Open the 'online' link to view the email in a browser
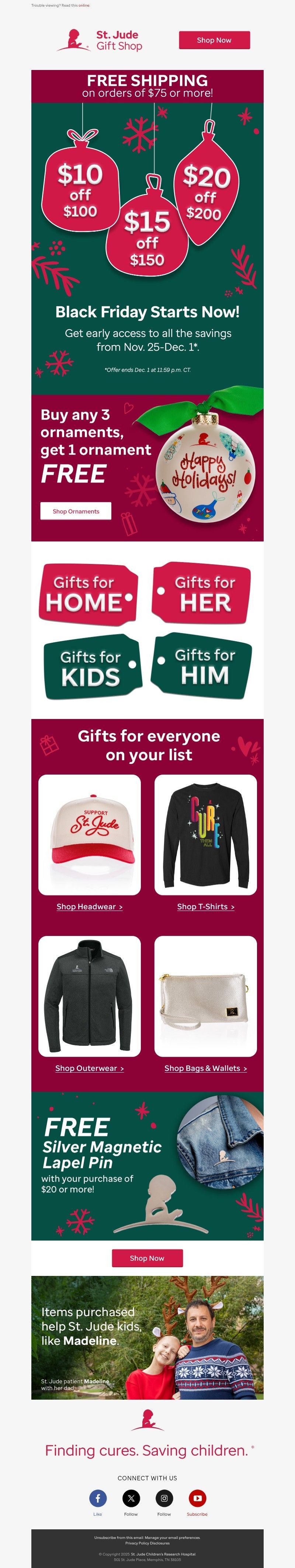The width and height of the screenshot is (295, 1568). 84,6
